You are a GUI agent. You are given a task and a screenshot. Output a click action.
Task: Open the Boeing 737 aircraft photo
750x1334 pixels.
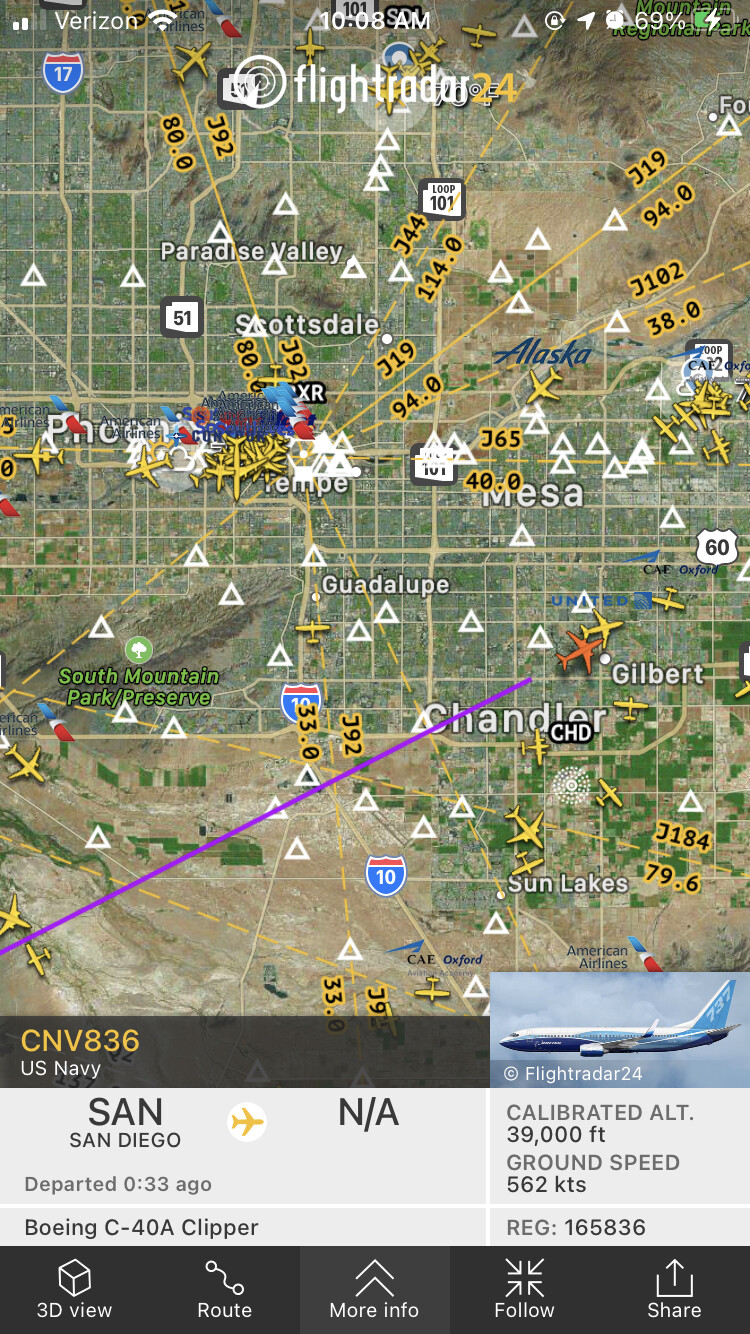[619, 1029]
